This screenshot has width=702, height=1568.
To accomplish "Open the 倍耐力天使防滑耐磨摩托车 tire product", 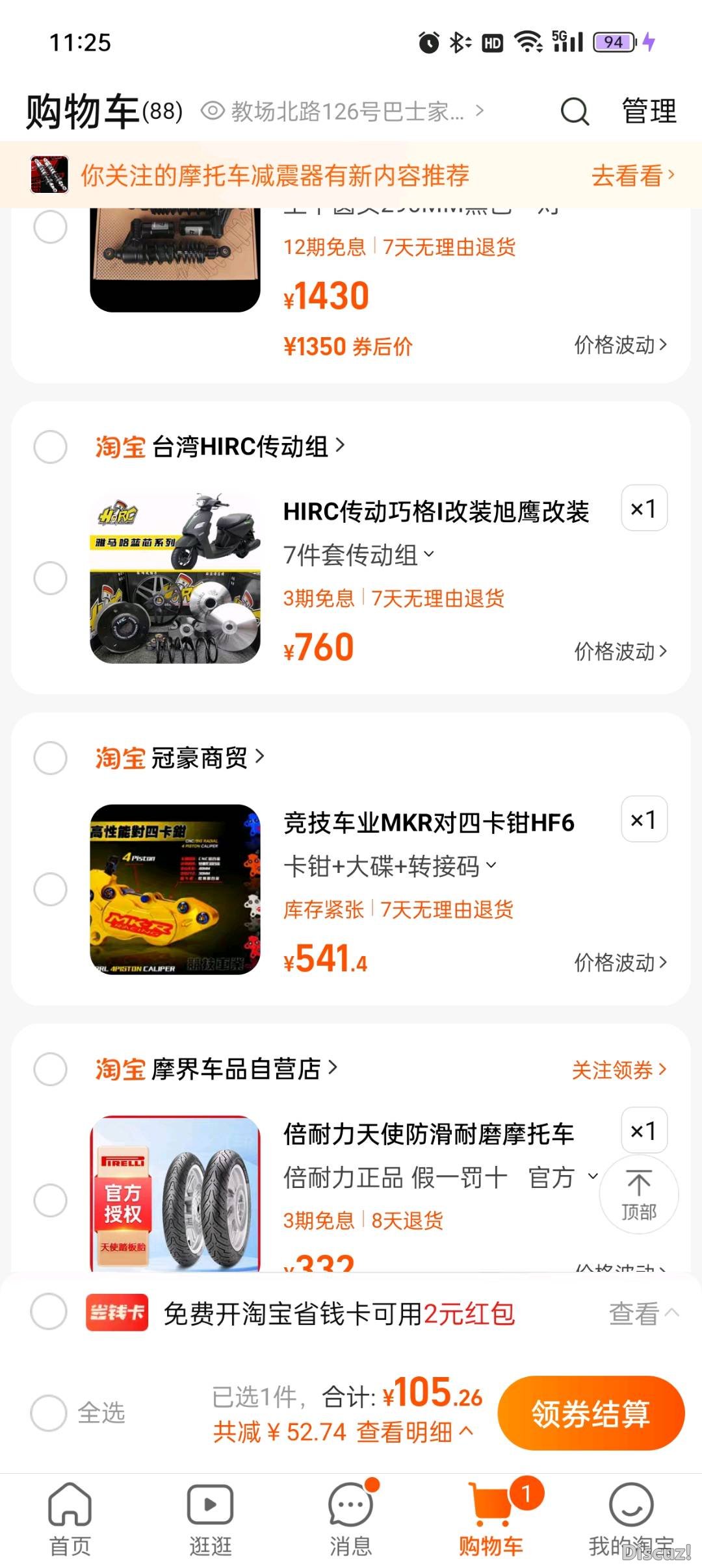I will [x=428, y=1134].
